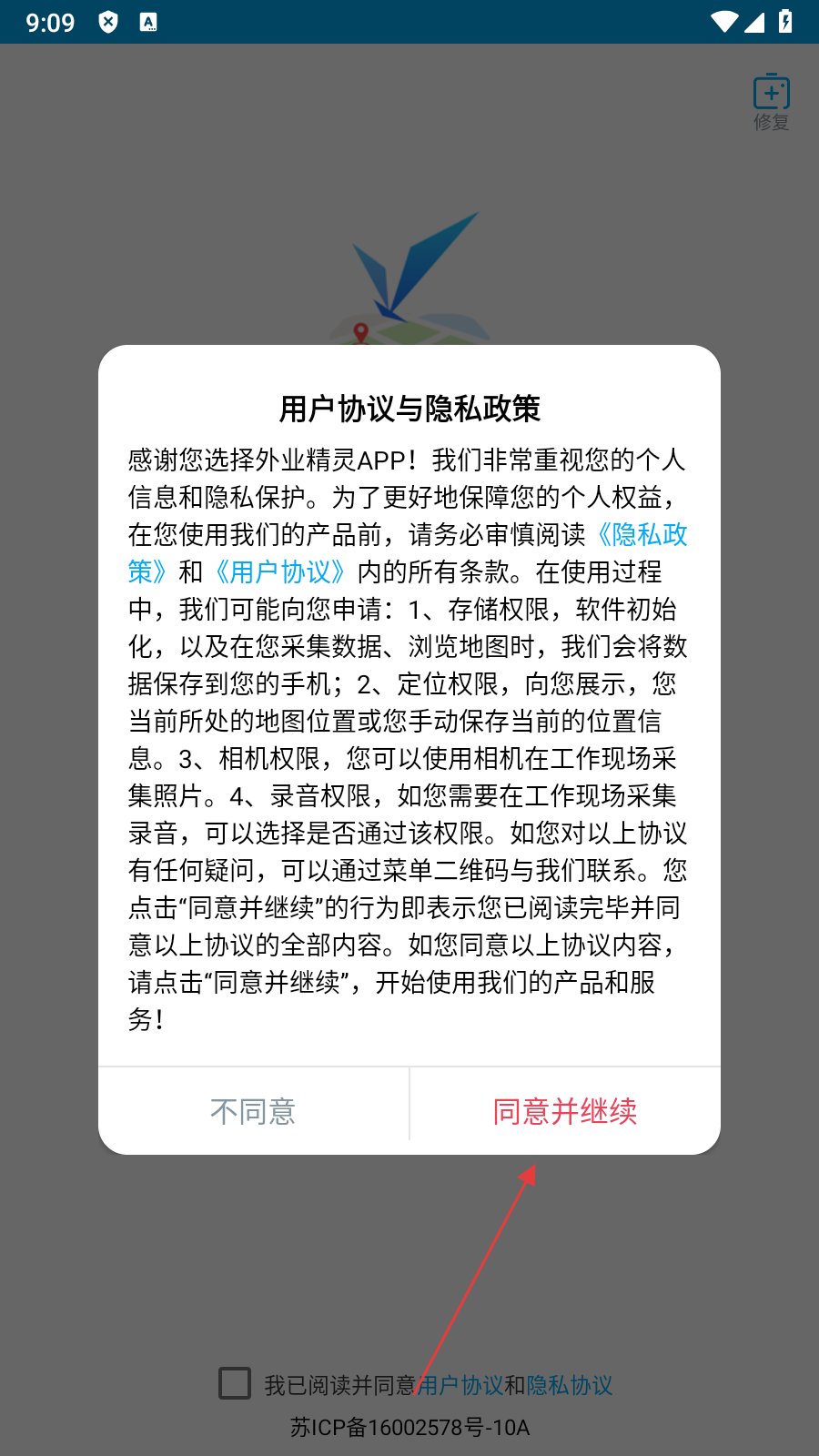Check the 我已阅读并同意 checkbox
The height and width of the screenshot is (1456, 819).
(235, 1383)
